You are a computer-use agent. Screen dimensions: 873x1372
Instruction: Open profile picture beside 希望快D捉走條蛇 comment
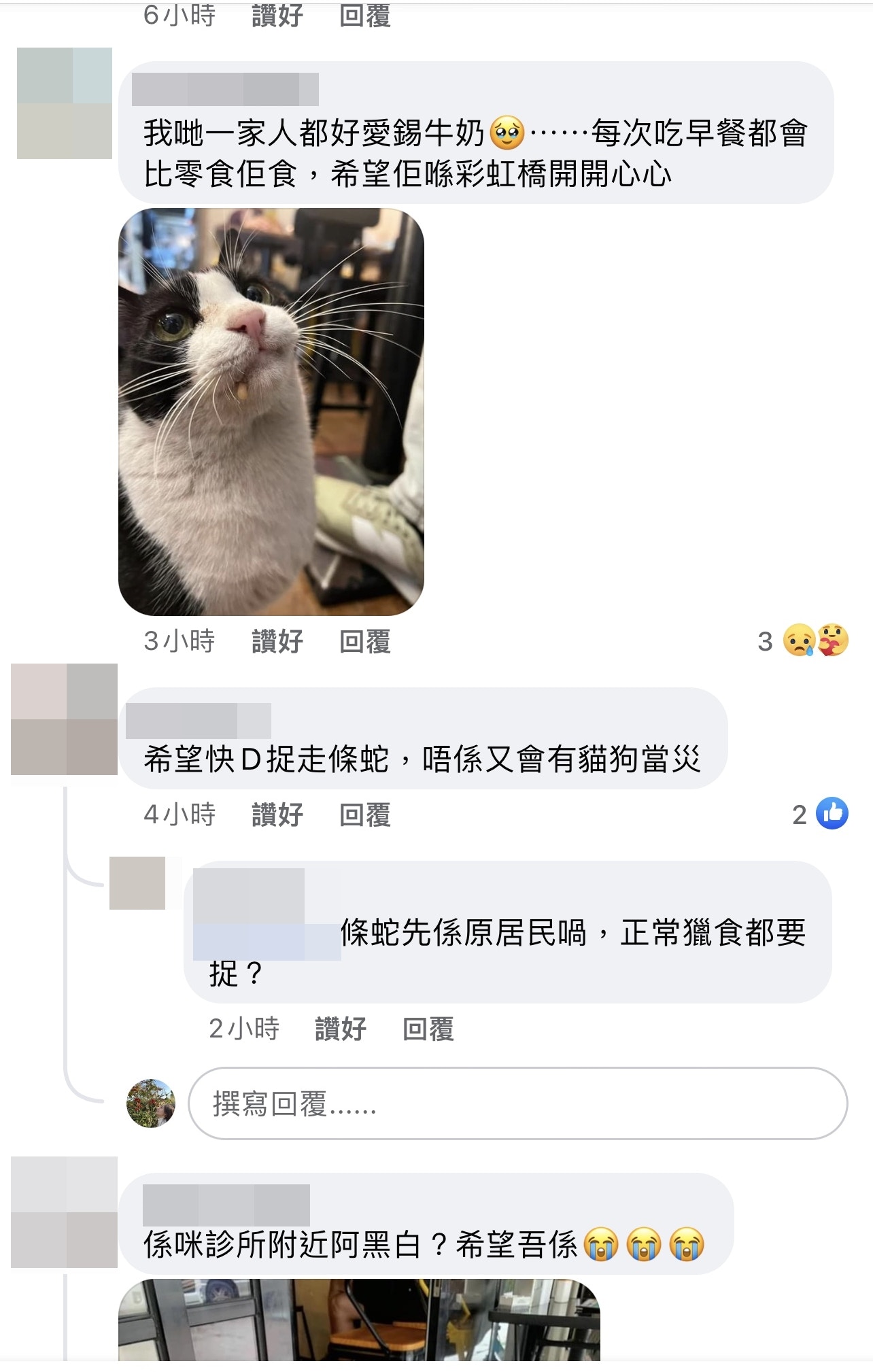pyautogui.click(x=64, y=719)
